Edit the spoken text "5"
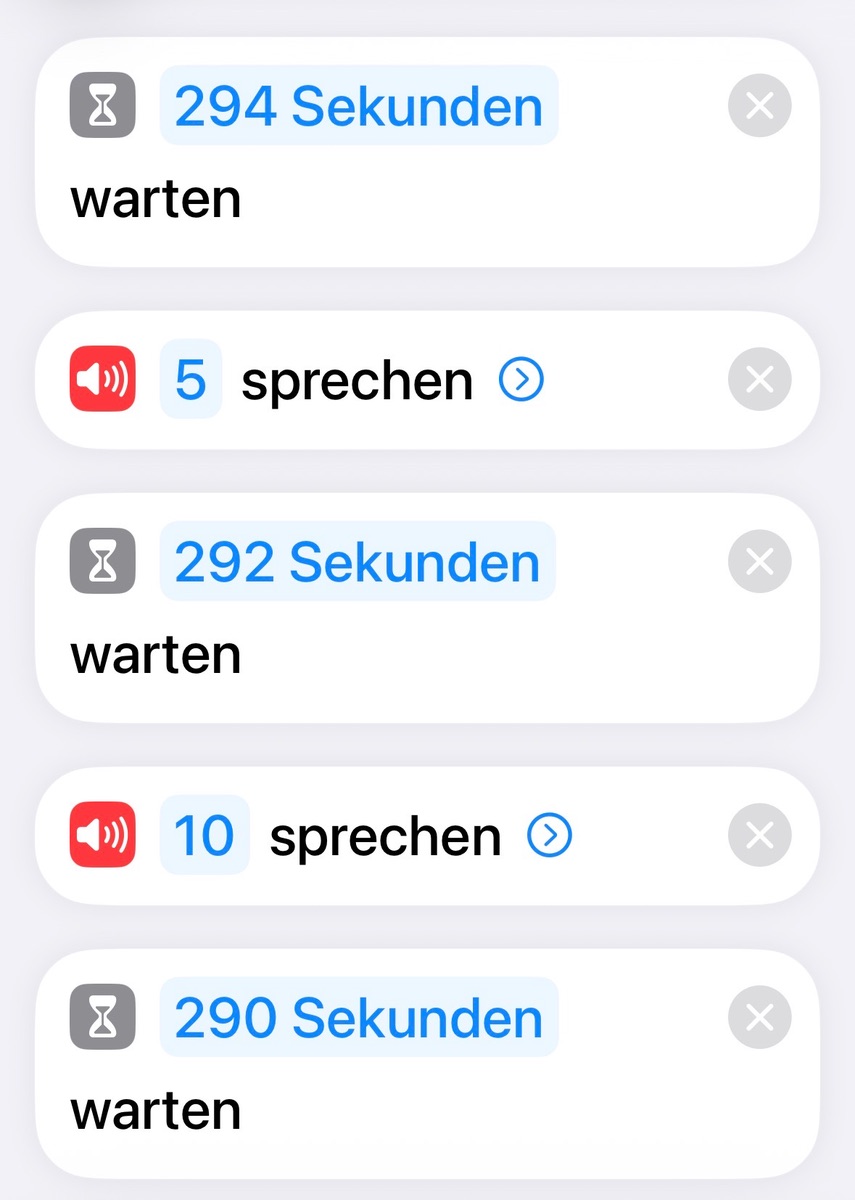The height and width of the screenshot is (1200, 855). pos(190,380)
